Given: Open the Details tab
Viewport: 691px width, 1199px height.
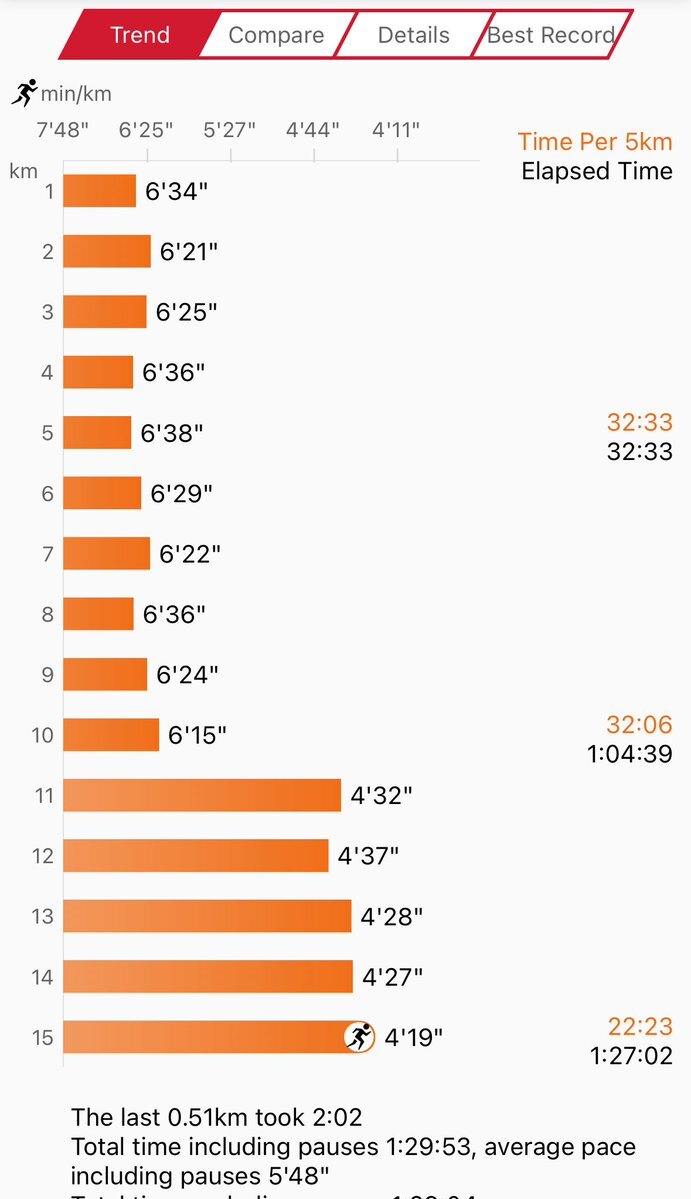Looking at the screenshot, I should click(414, 35).
